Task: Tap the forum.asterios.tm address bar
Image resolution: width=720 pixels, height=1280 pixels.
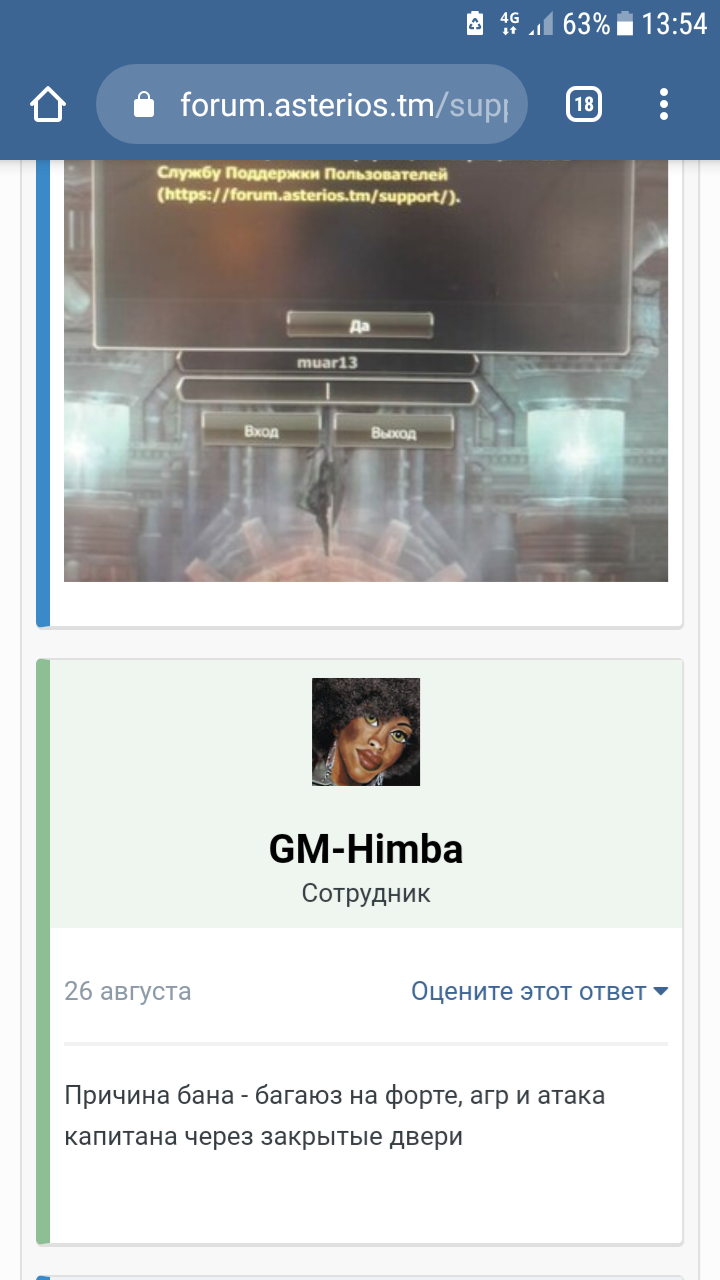Action: pos(311,104)
